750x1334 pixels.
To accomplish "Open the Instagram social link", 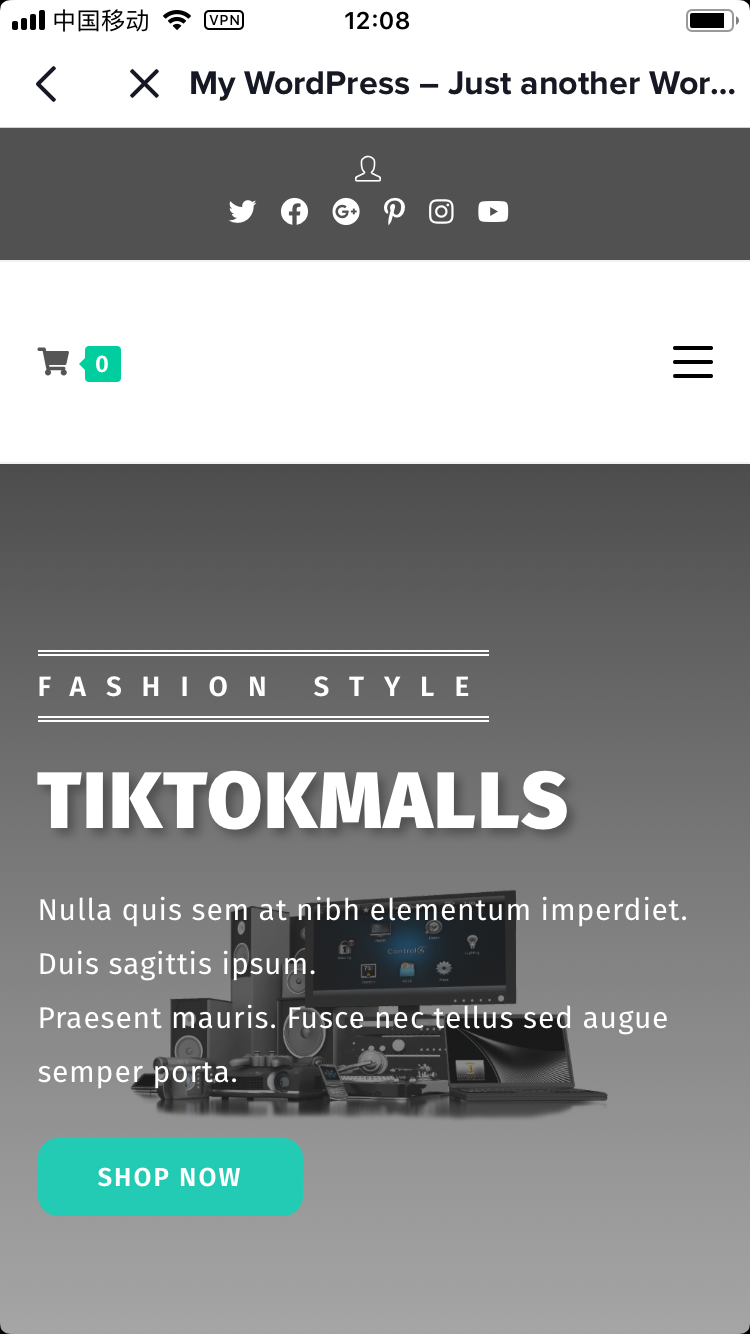I will [x=441, y=212].
